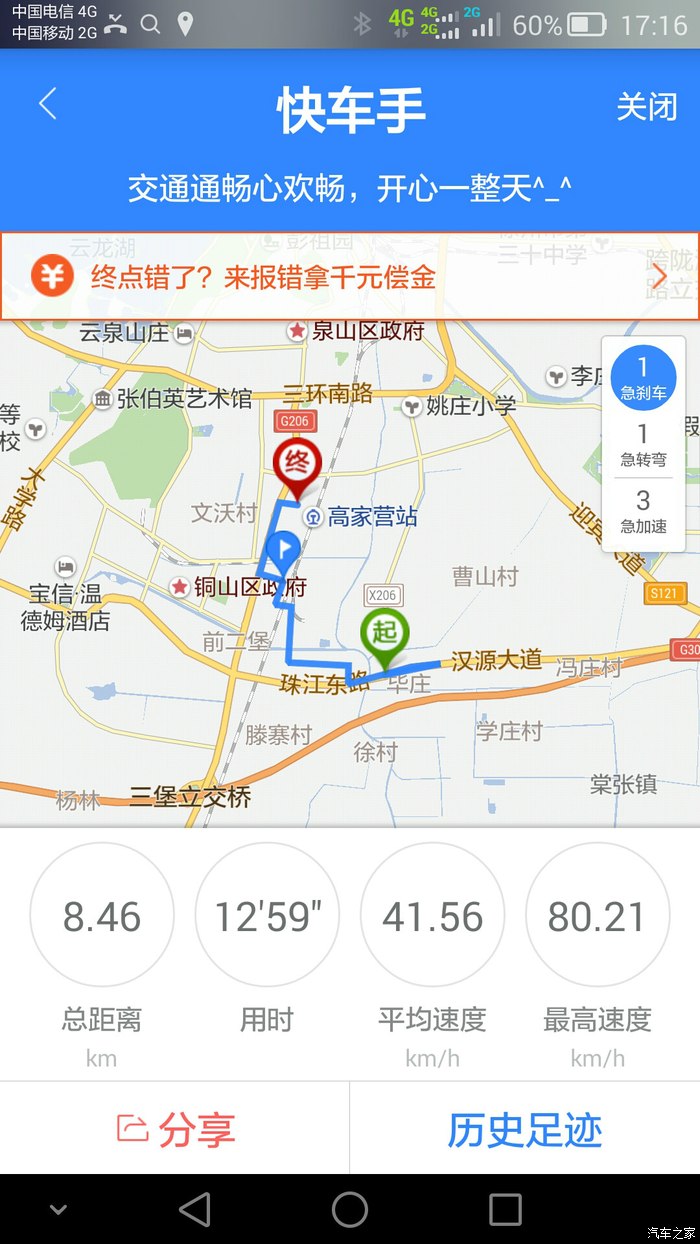This screenshot has height=1244, width=700.
Task: Select the 急刹车 event filter
Action: click(643, 378)
